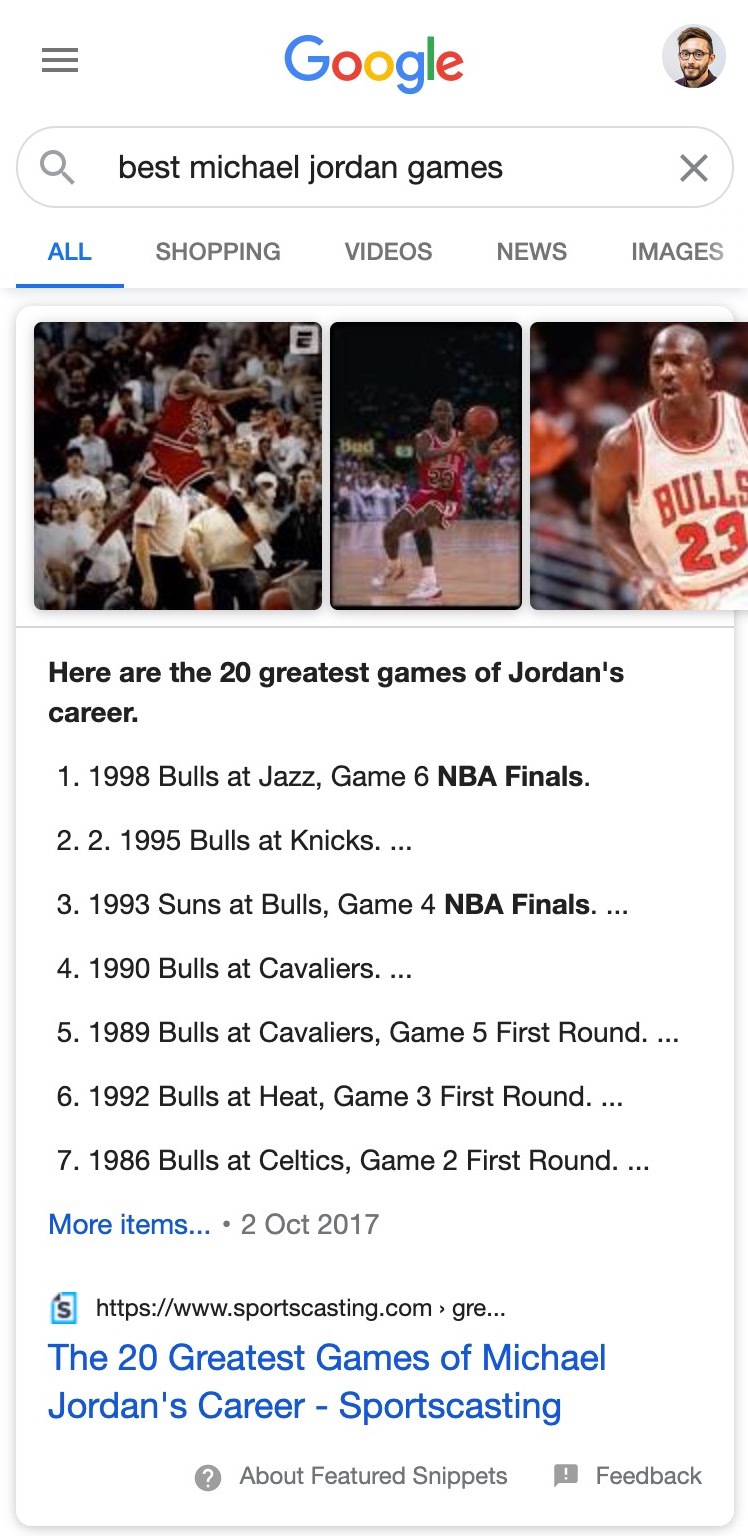Open The 20 Greatest Games Sportscasting result
Screen dimensions: 748x1536
pos(327,1382)
